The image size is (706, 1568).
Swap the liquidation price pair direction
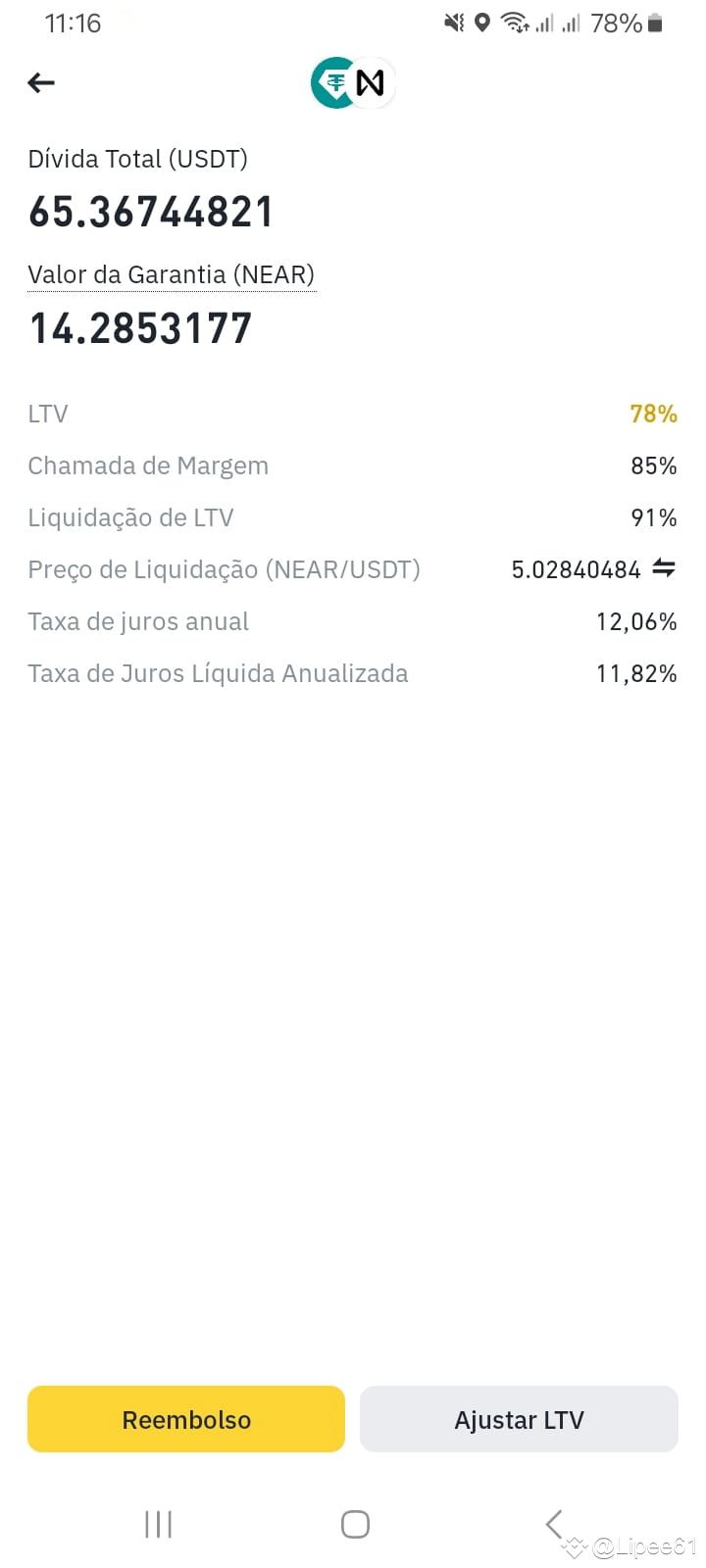[664, 568]
